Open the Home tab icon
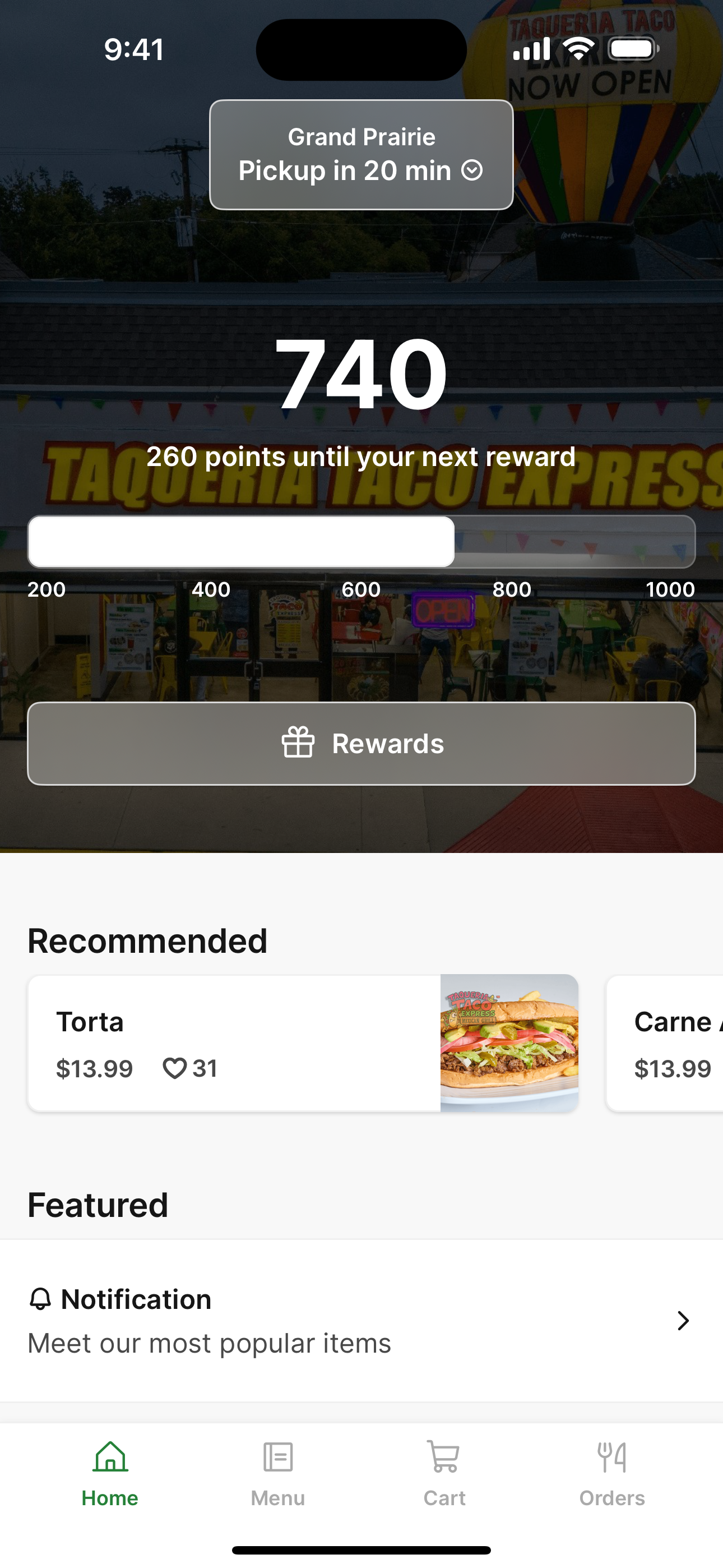 tap(109, 1456)
